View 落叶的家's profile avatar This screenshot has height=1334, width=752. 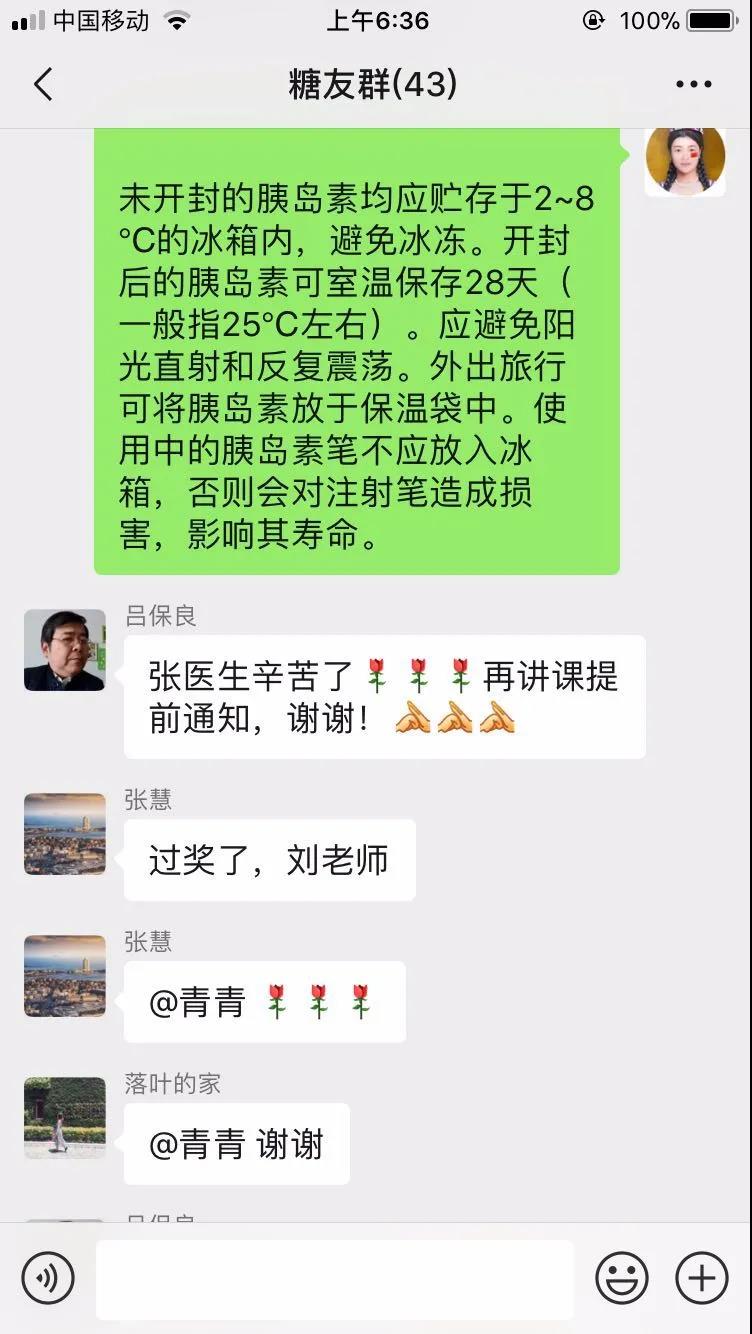65,1117
